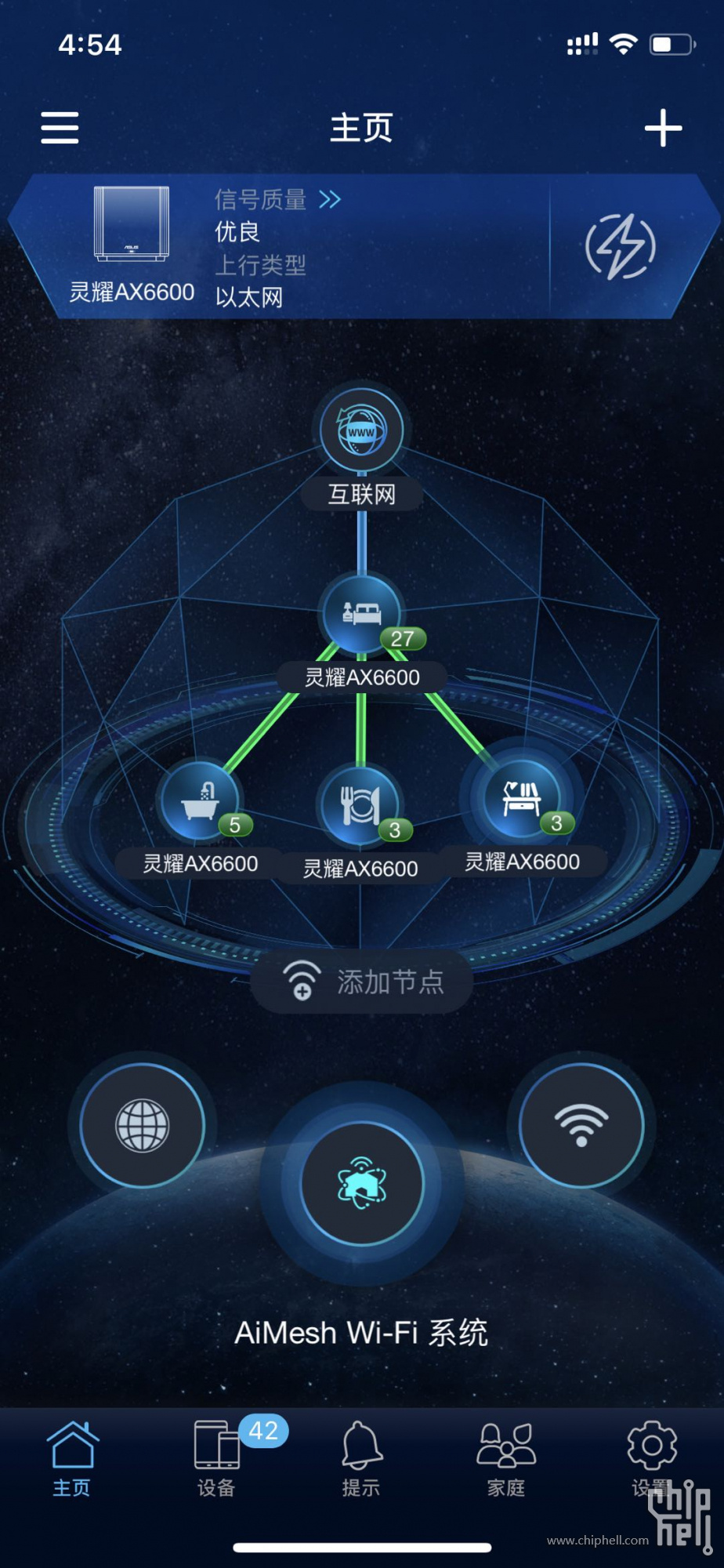724x1568 pixels.
Task: Open signal quality details
Action: pyautogui.click(x=277, y=200)
